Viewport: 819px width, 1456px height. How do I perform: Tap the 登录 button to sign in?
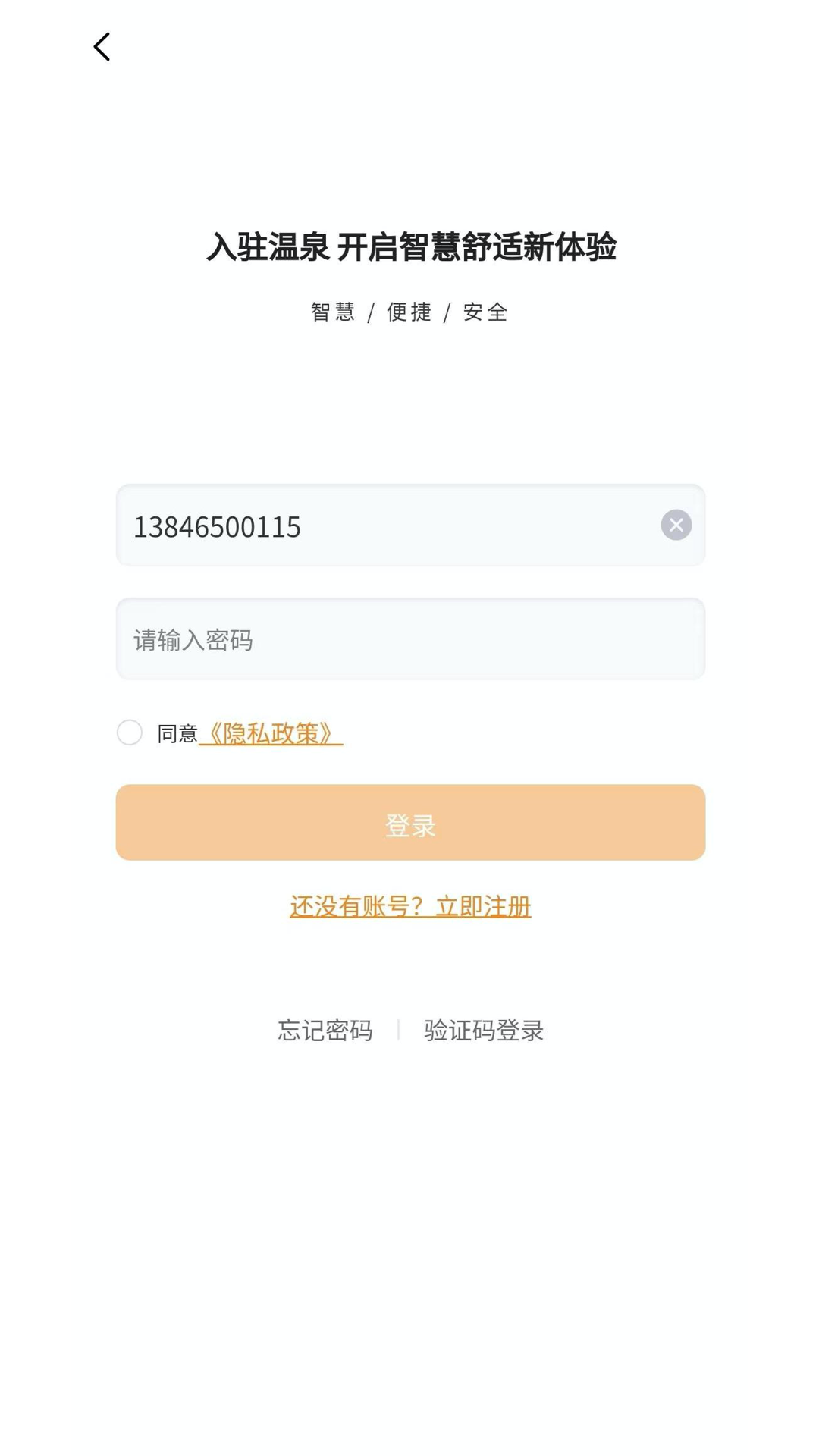(409, 823)
